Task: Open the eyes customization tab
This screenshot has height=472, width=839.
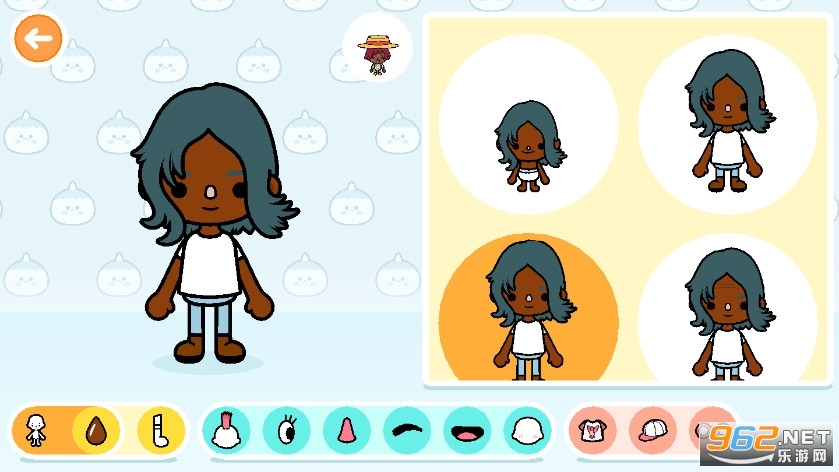Action: coord(286,431)
